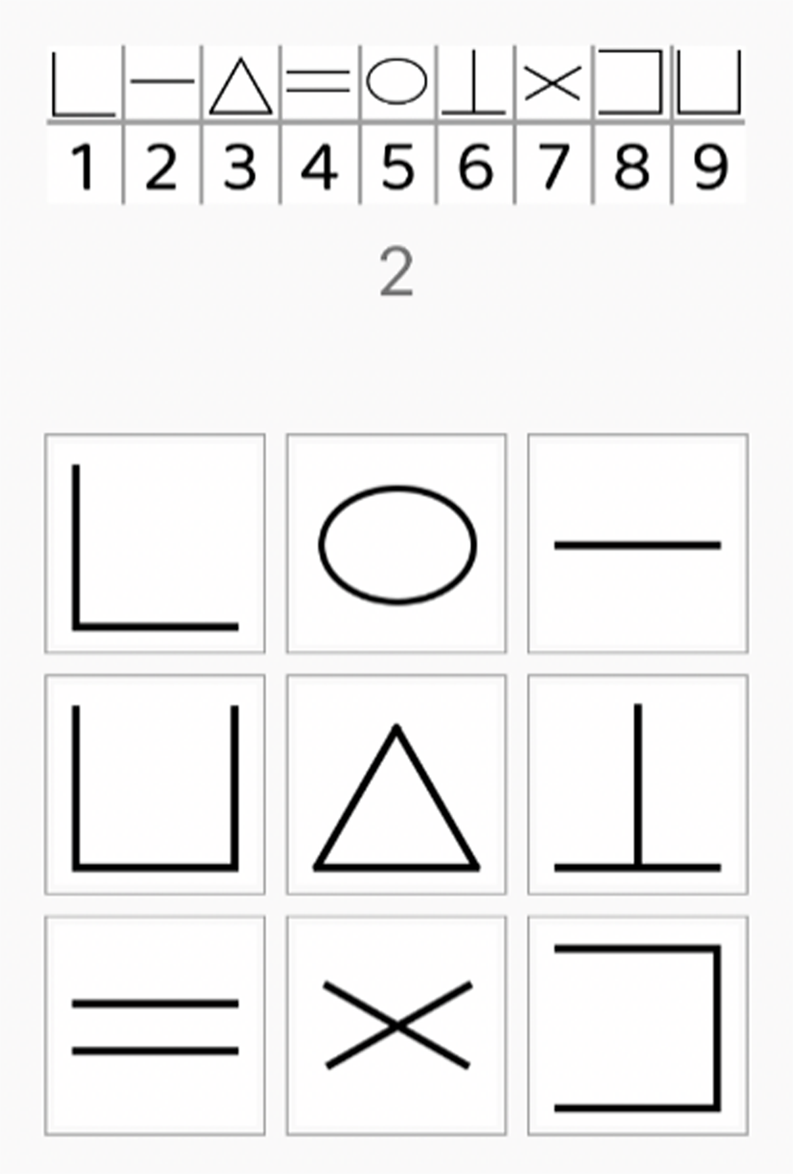Viewport: 793px width, 1174px height.
Task: Select the horizontal line symbol tile
Action: click(637, 545)
